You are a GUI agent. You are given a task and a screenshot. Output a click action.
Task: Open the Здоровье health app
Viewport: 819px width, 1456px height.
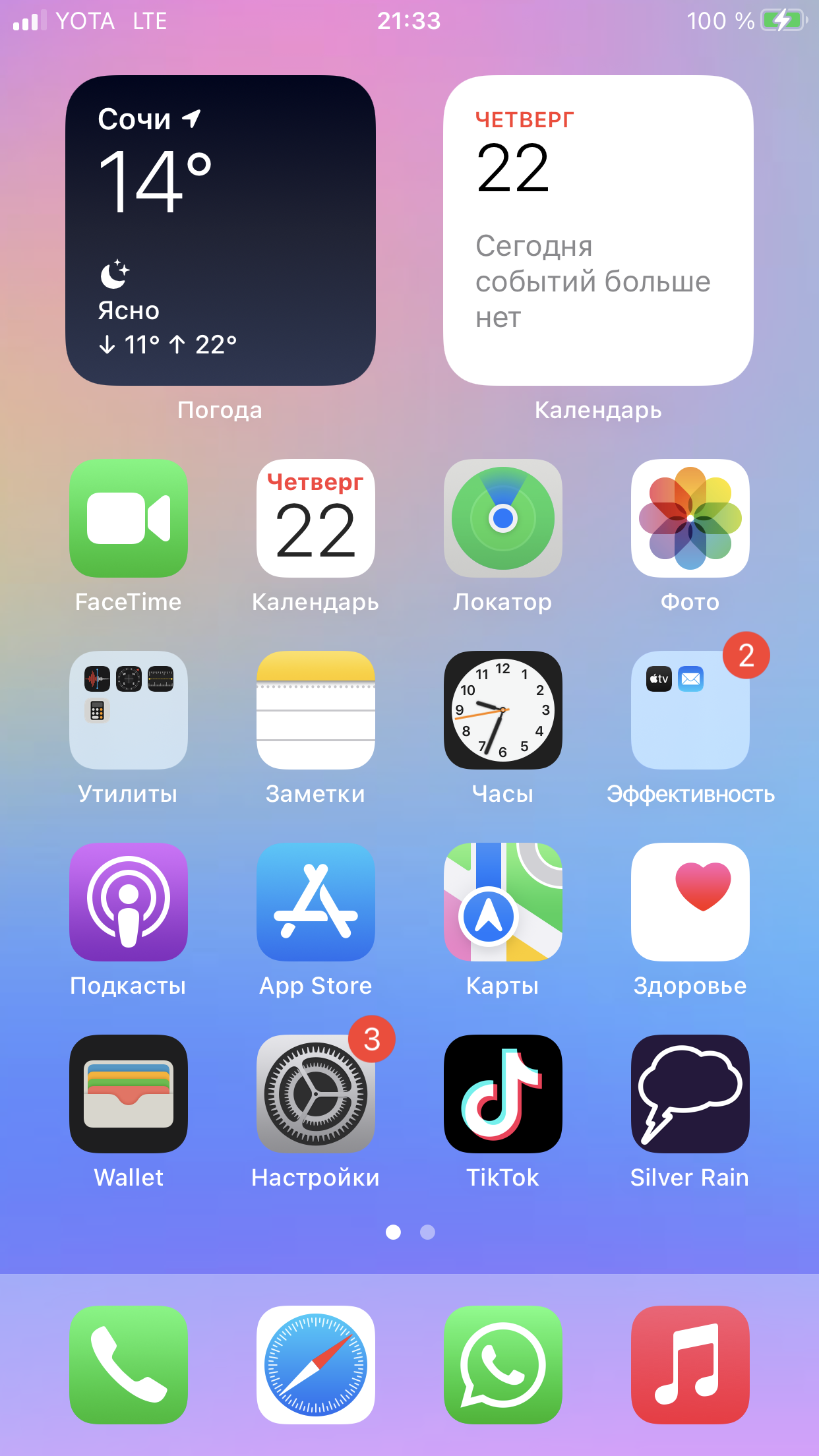[690, 902]
